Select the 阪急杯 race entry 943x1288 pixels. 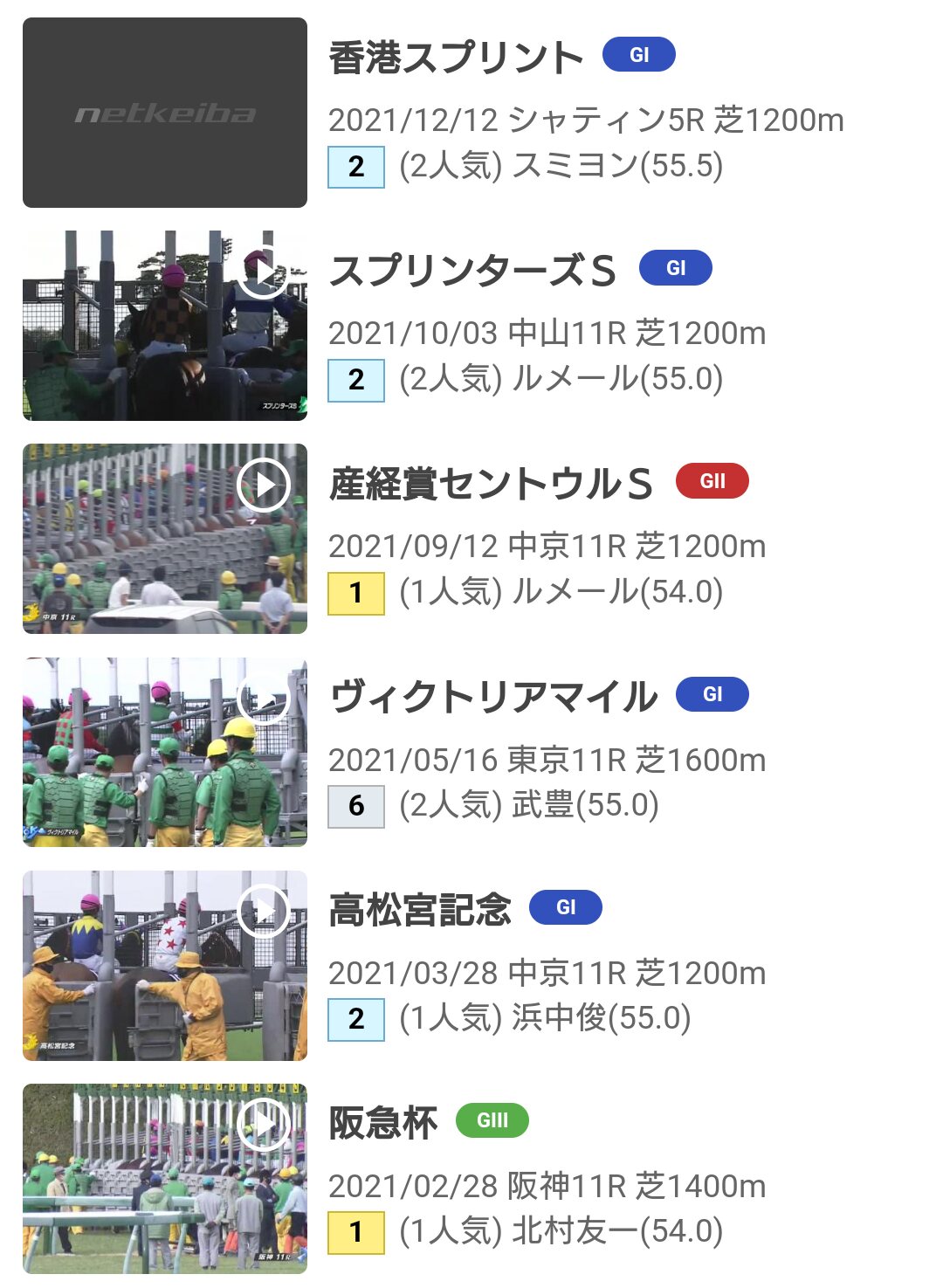pos(383,1124)
